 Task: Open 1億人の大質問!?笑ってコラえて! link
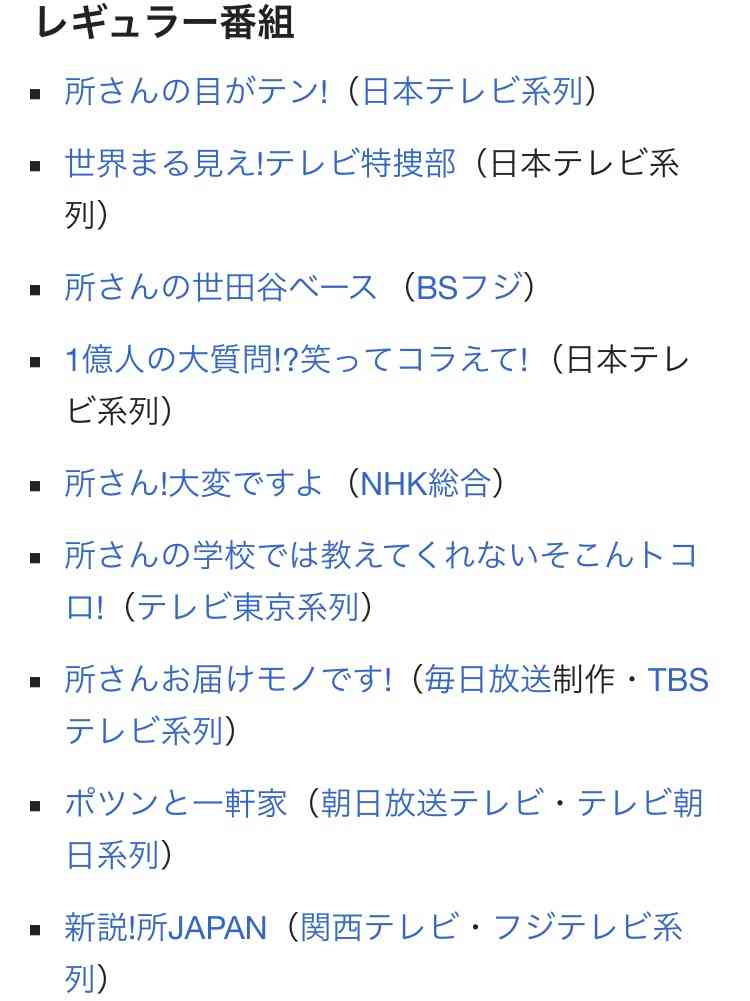295,359
